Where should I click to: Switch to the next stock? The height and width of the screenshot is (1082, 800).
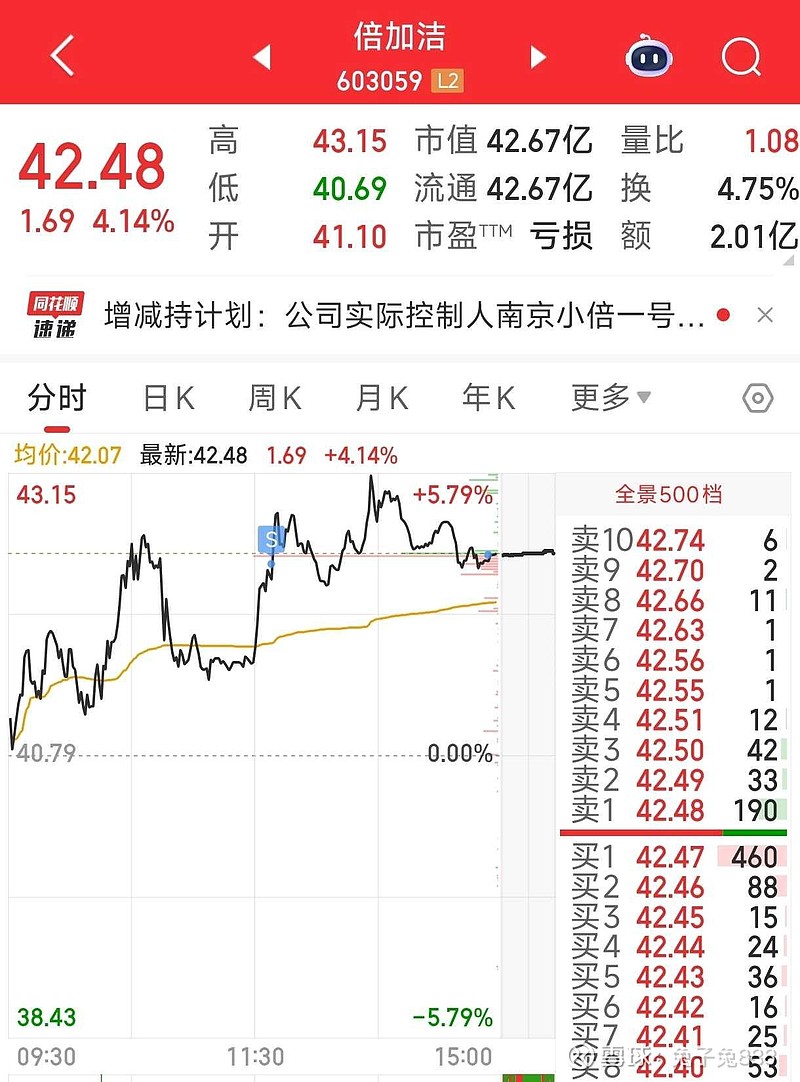tap(538, 57)
